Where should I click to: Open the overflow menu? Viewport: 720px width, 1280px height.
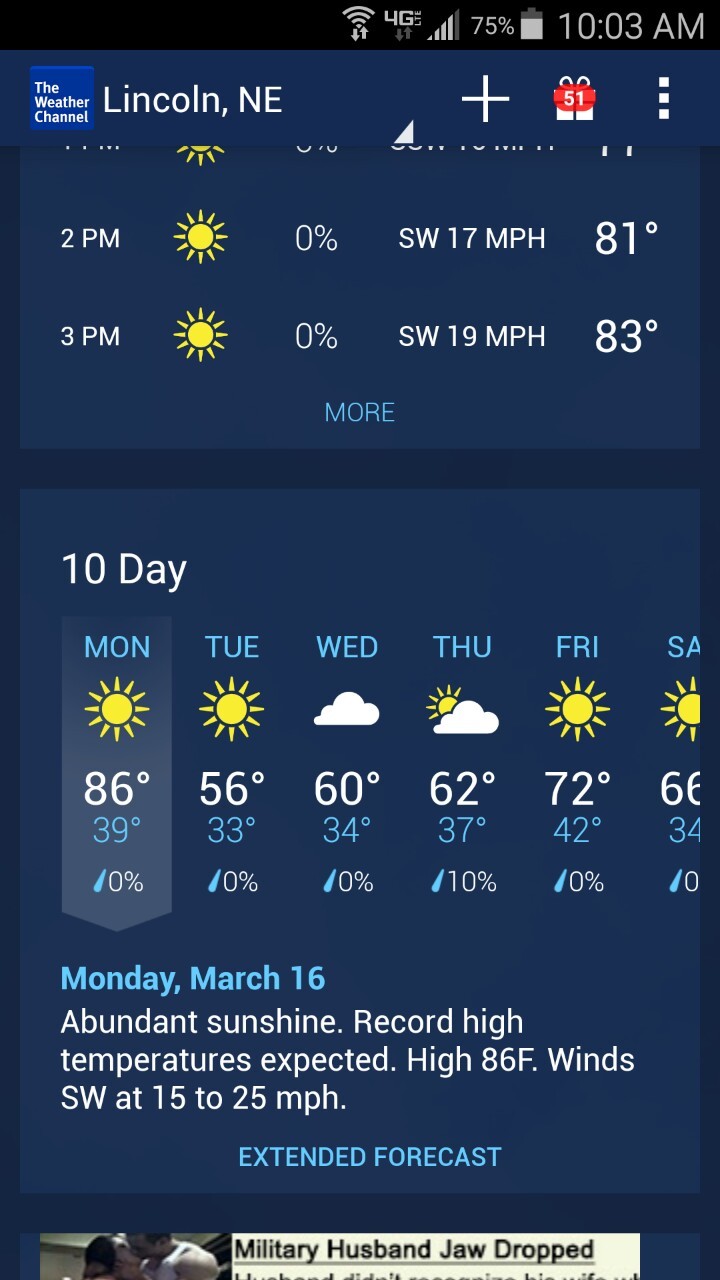click(663, 99)
